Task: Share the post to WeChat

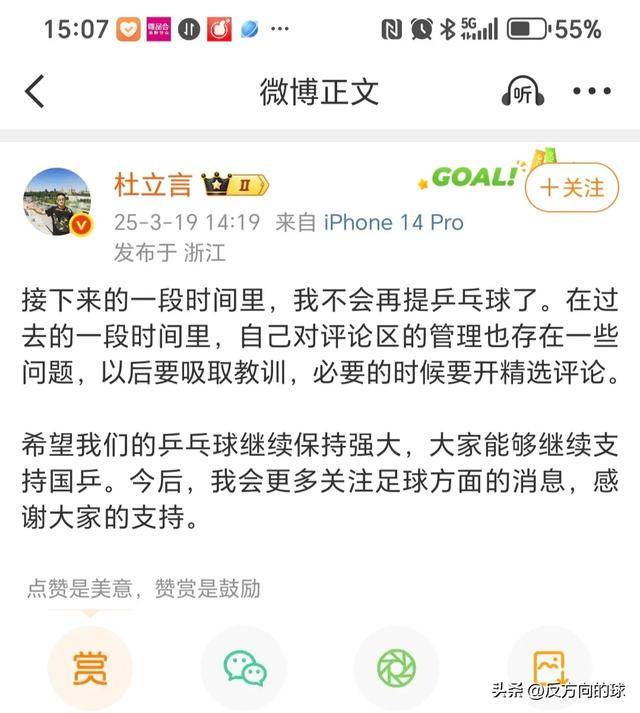Action: pos(244,667)
